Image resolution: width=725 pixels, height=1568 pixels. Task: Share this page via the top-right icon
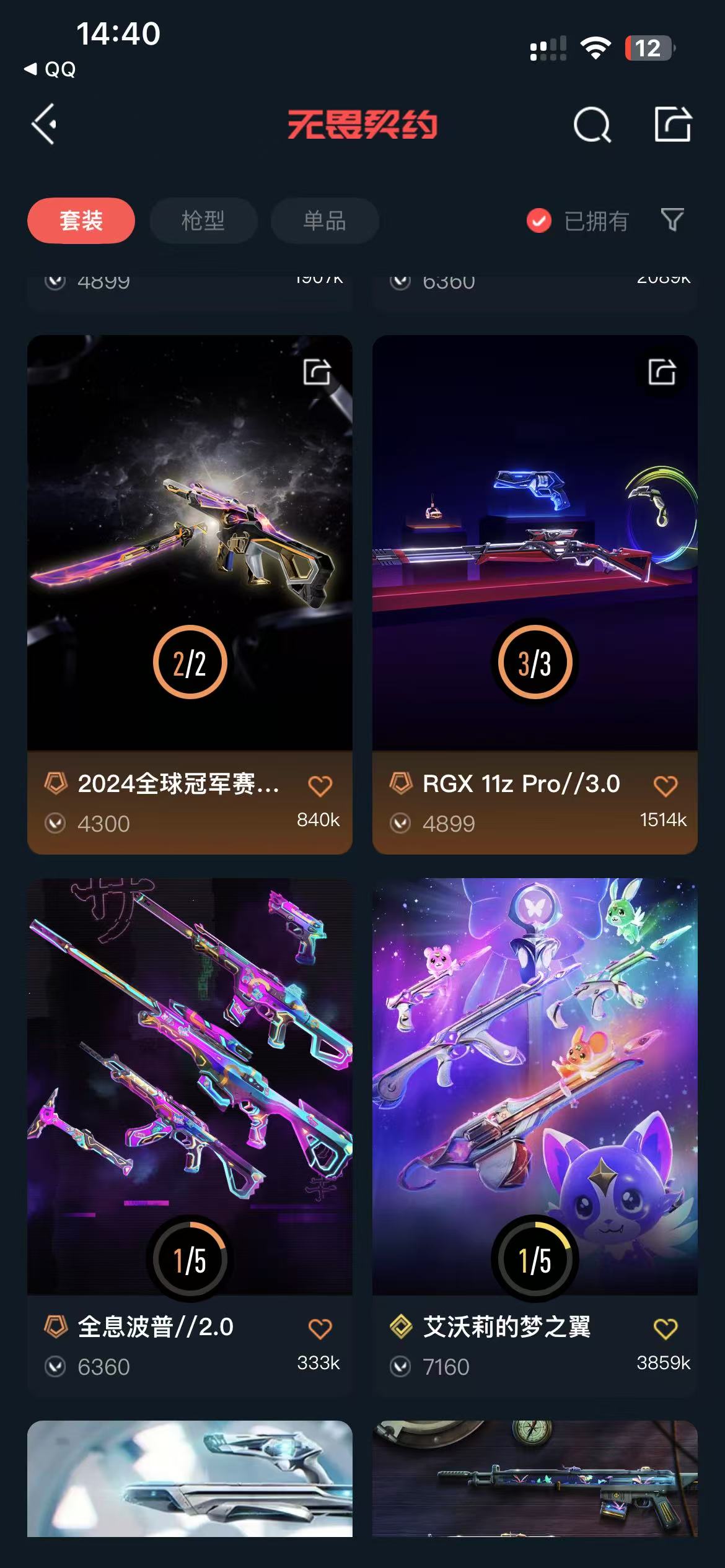coord(673,124)
